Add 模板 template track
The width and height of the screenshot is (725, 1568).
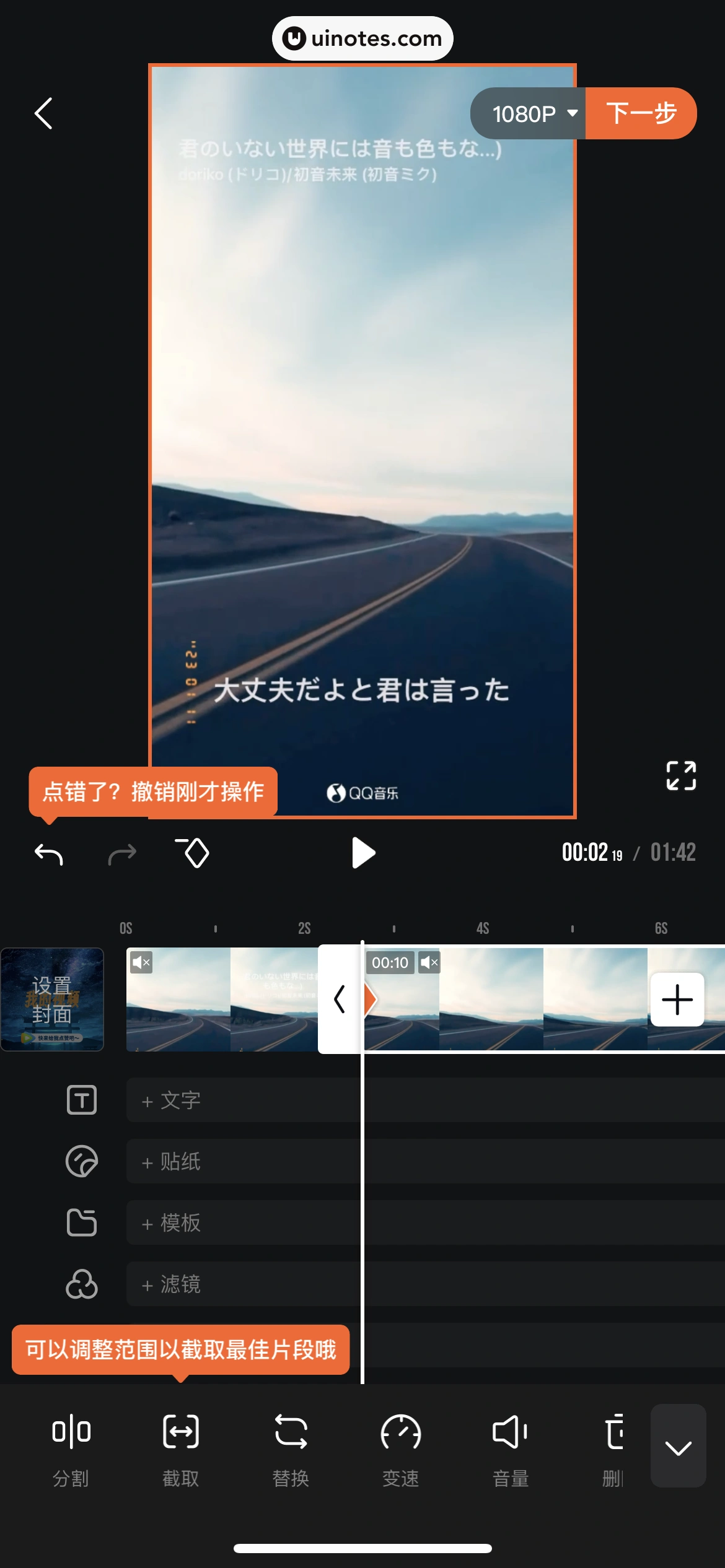tap(172, 1222)
